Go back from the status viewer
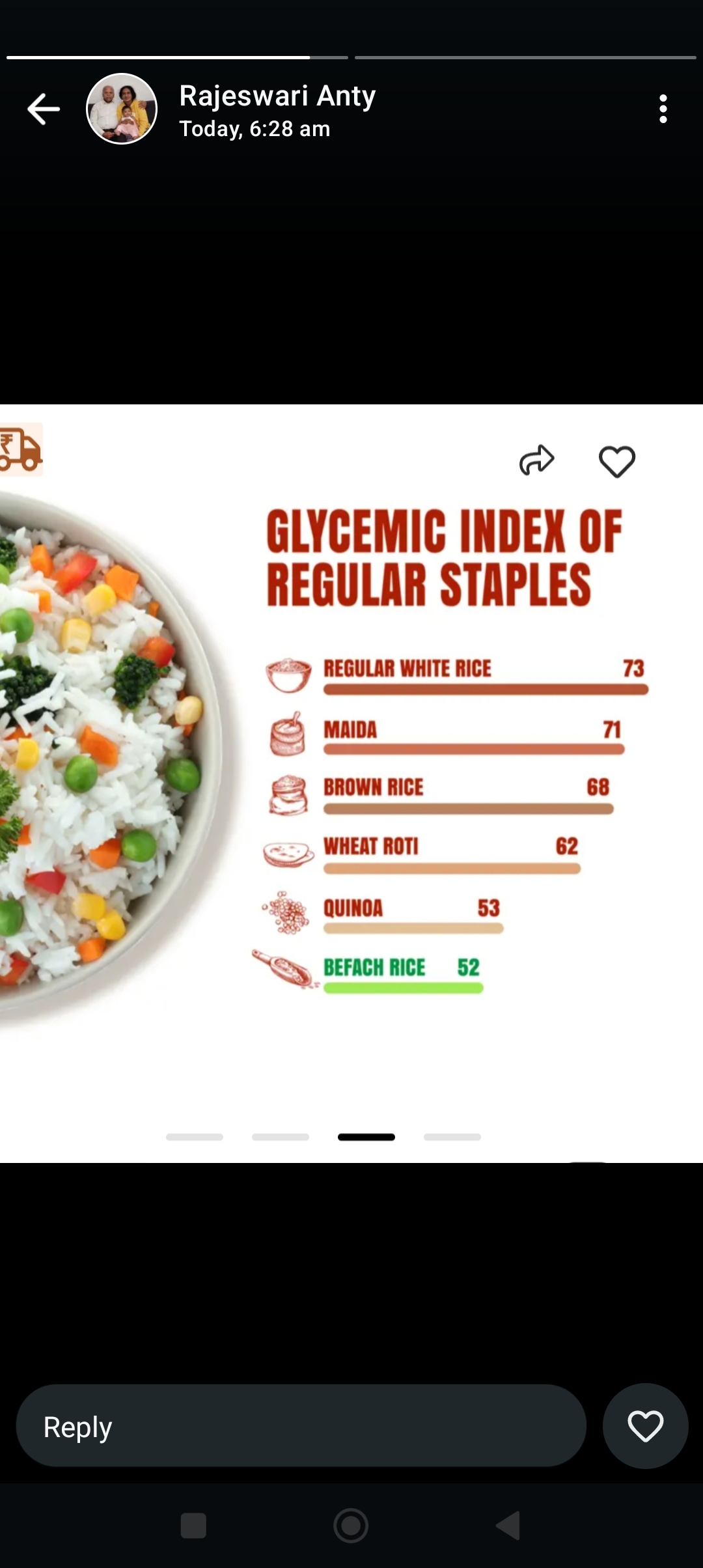Screen dimensions: 703x1568 [44, 109]
